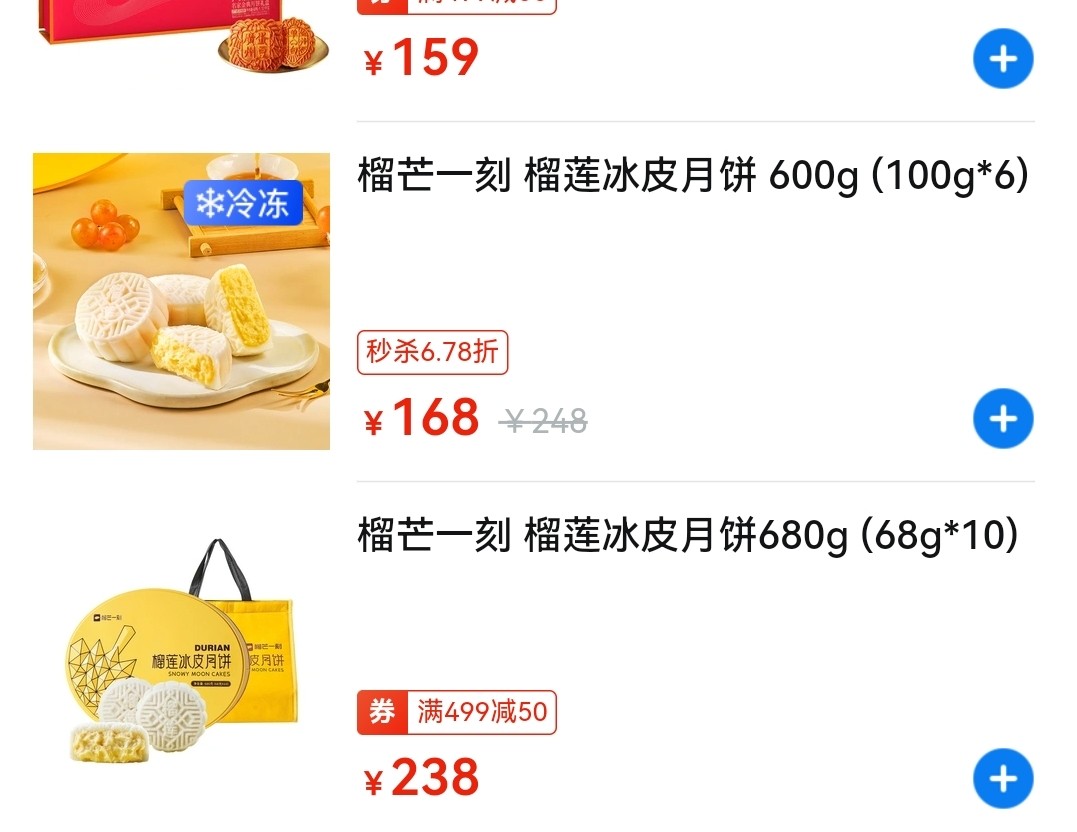Open the red mooncake box product image

click(180, 35)
